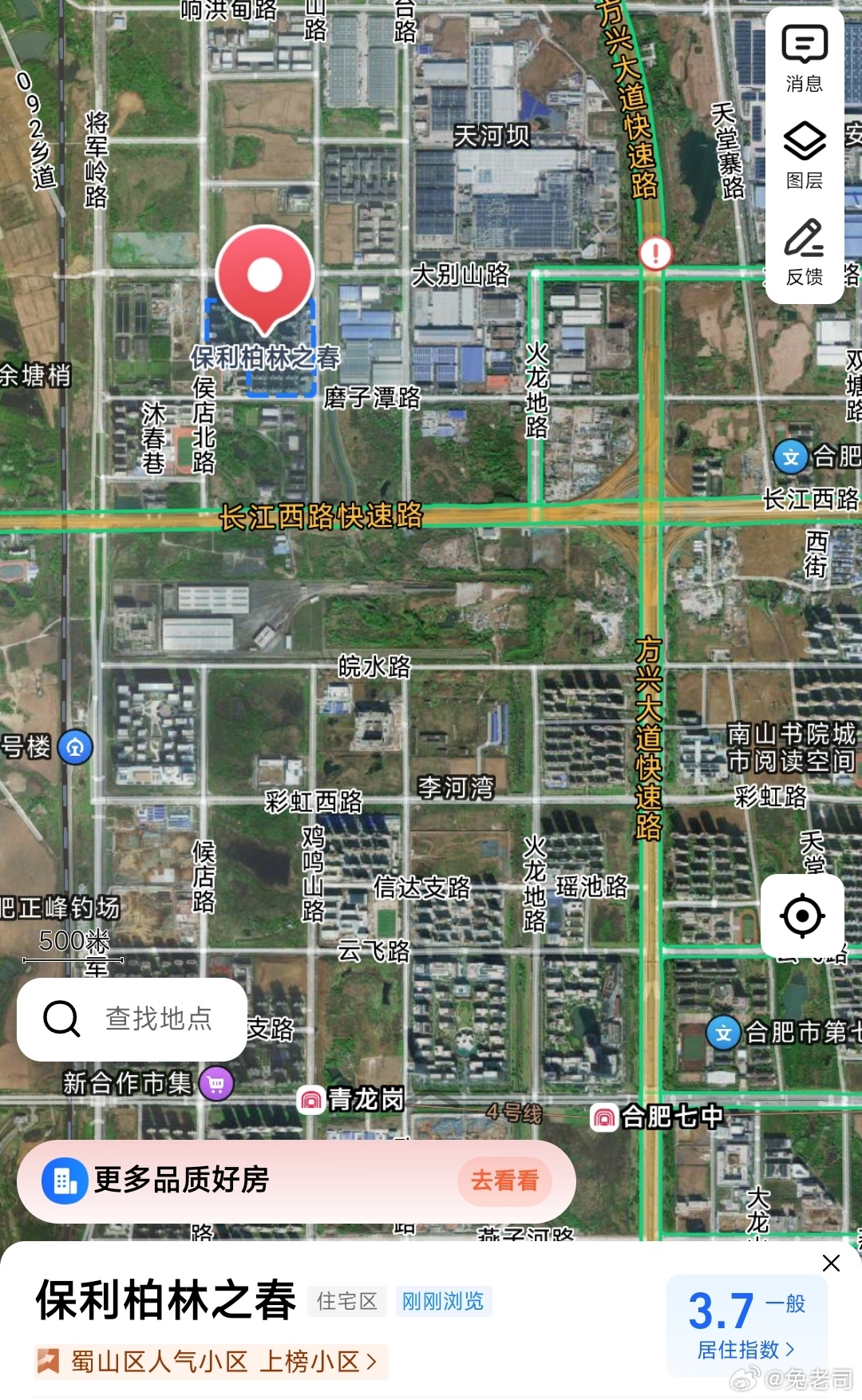Open the 3.7 居住指数 details
This screenshot has width=862, height=1400.
pos(746,1325)
